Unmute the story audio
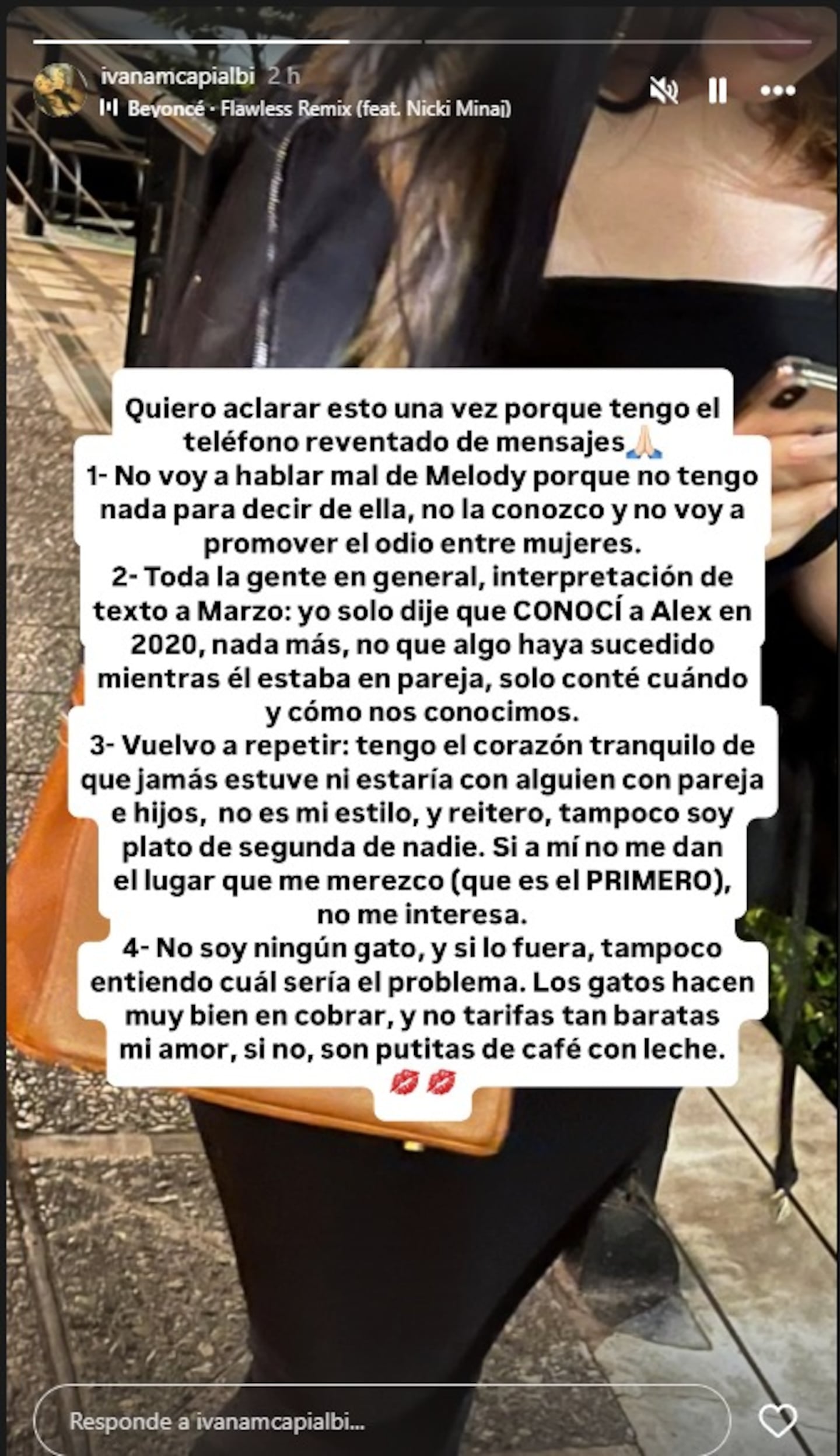Image resolution: width=840 pixels, height=1456 pixels. [x=664, y=92]
